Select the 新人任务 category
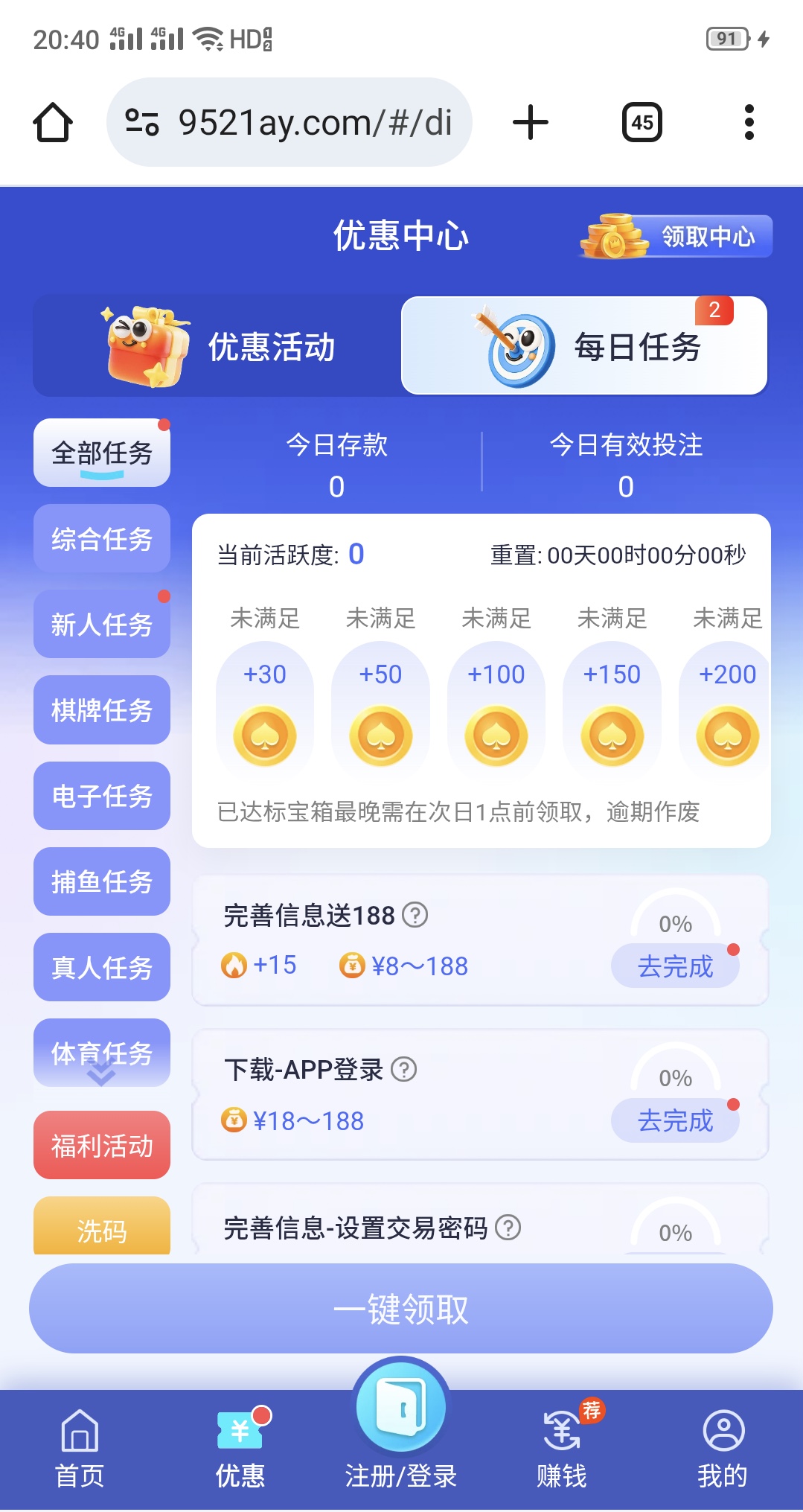Image resolution: width=803 pixels, height=1512 pixels. (x=102, y=624)
